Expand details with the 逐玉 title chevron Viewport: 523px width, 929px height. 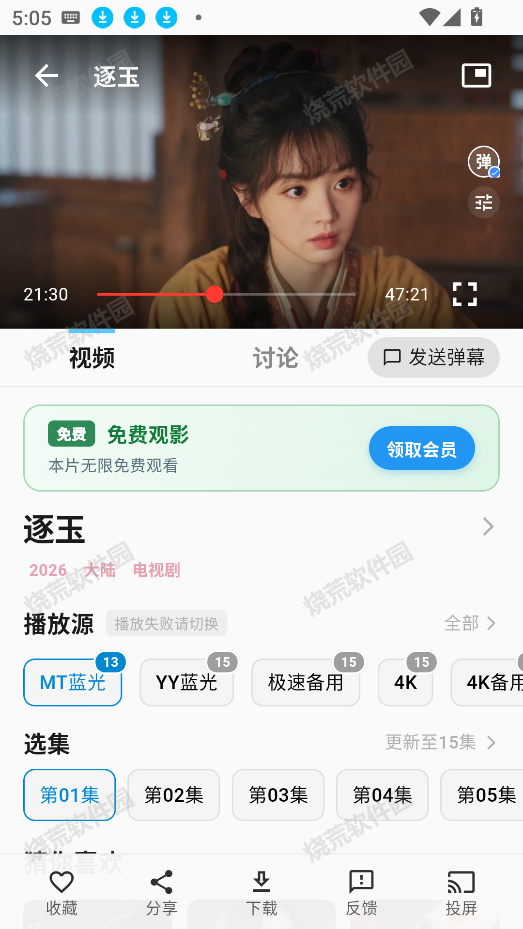[x=488, y=526]
